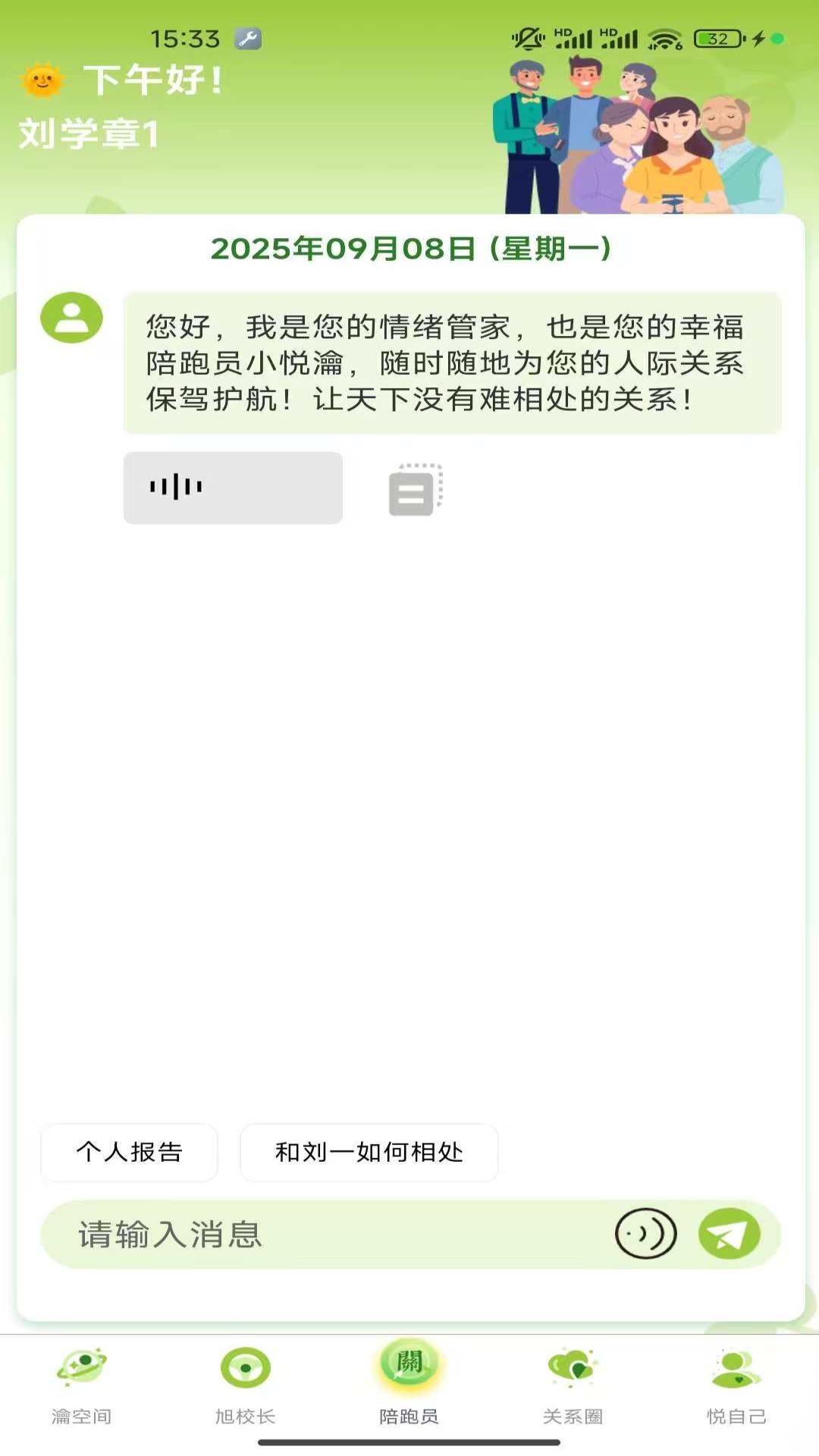
Task: Tap the paper plane send icon
Action: coord(730,1233)
